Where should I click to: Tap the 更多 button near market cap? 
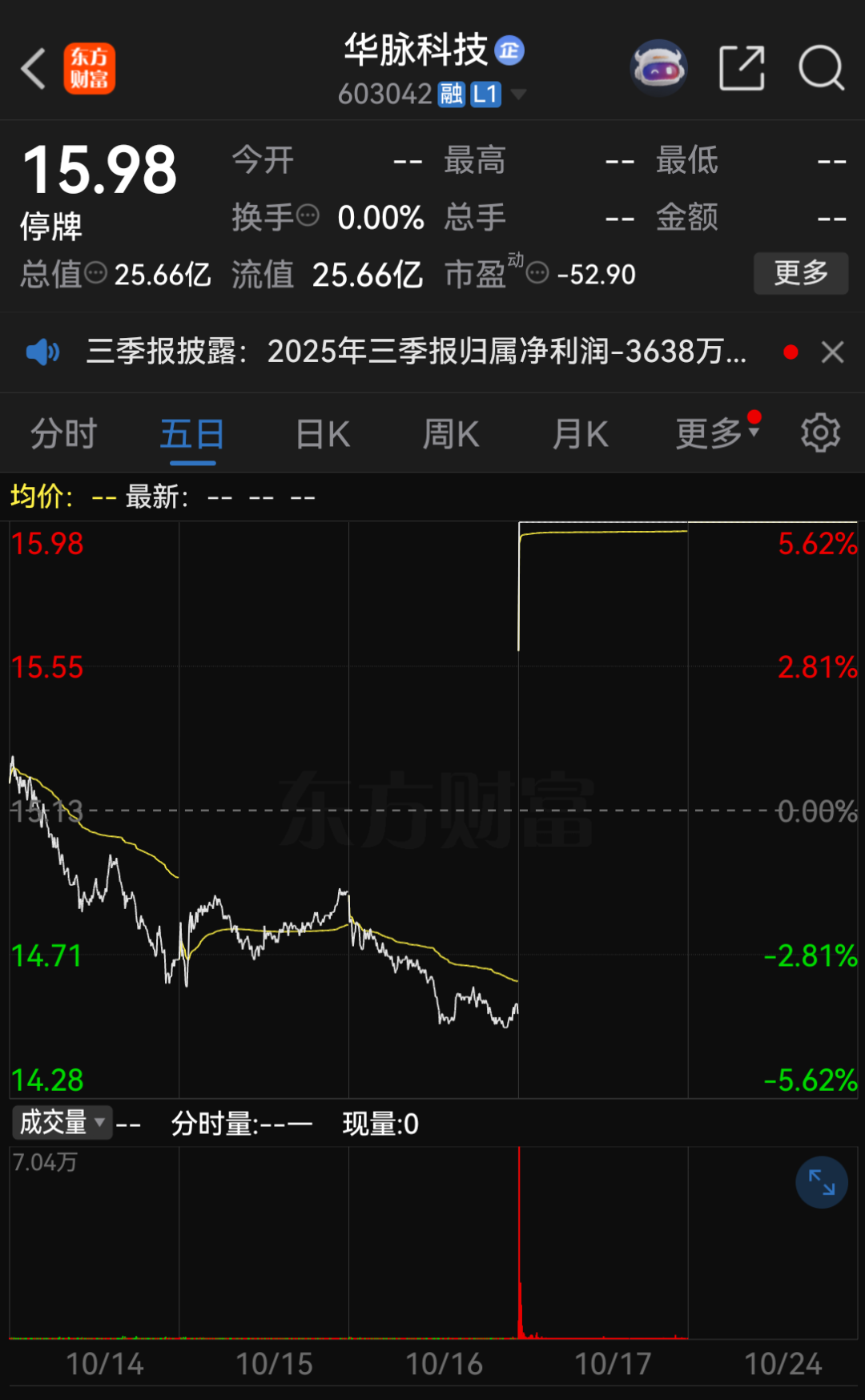coord(800,273)
